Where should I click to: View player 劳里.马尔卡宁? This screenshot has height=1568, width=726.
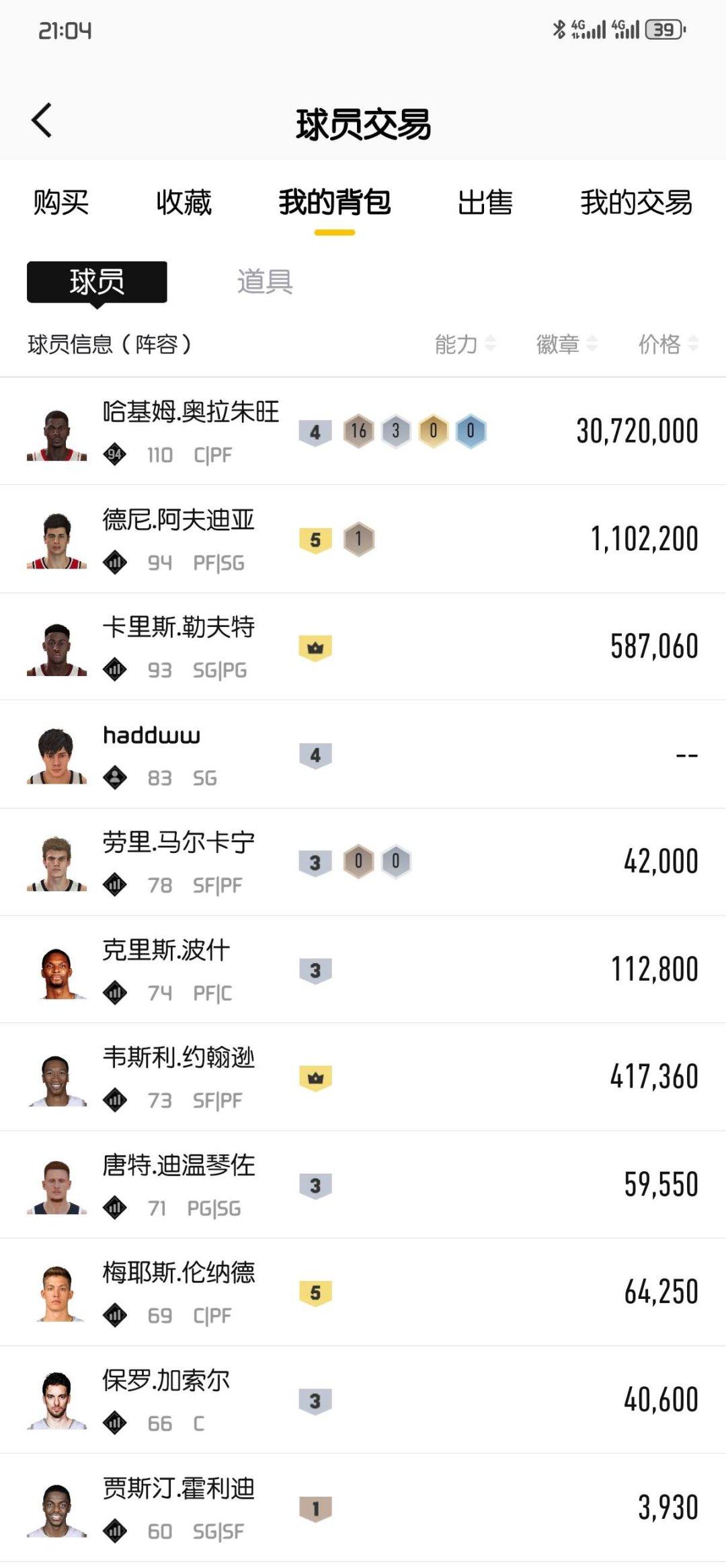point(363,862)
